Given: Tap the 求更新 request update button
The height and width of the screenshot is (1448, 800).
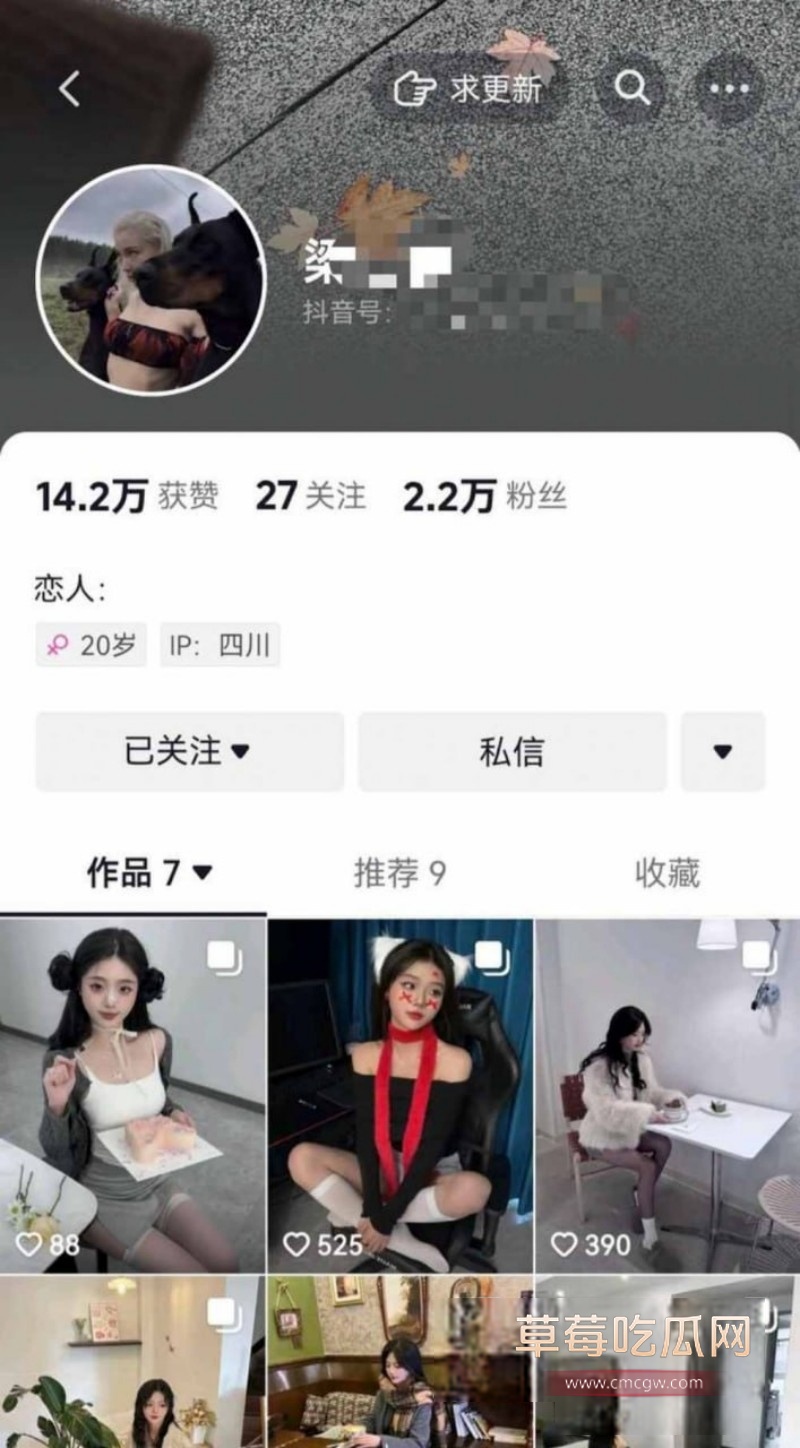Looking at the screenshot, I should 470,89.
